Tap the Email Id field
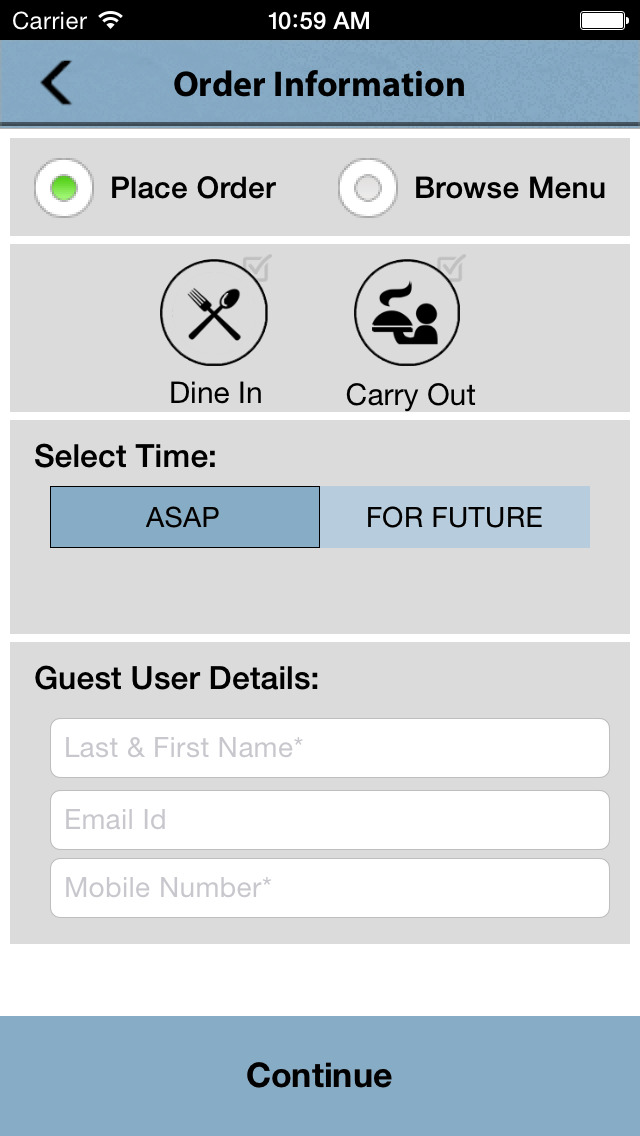This screenshot has width=640, height=1136. pyautogui.click(x=330, y=819)
